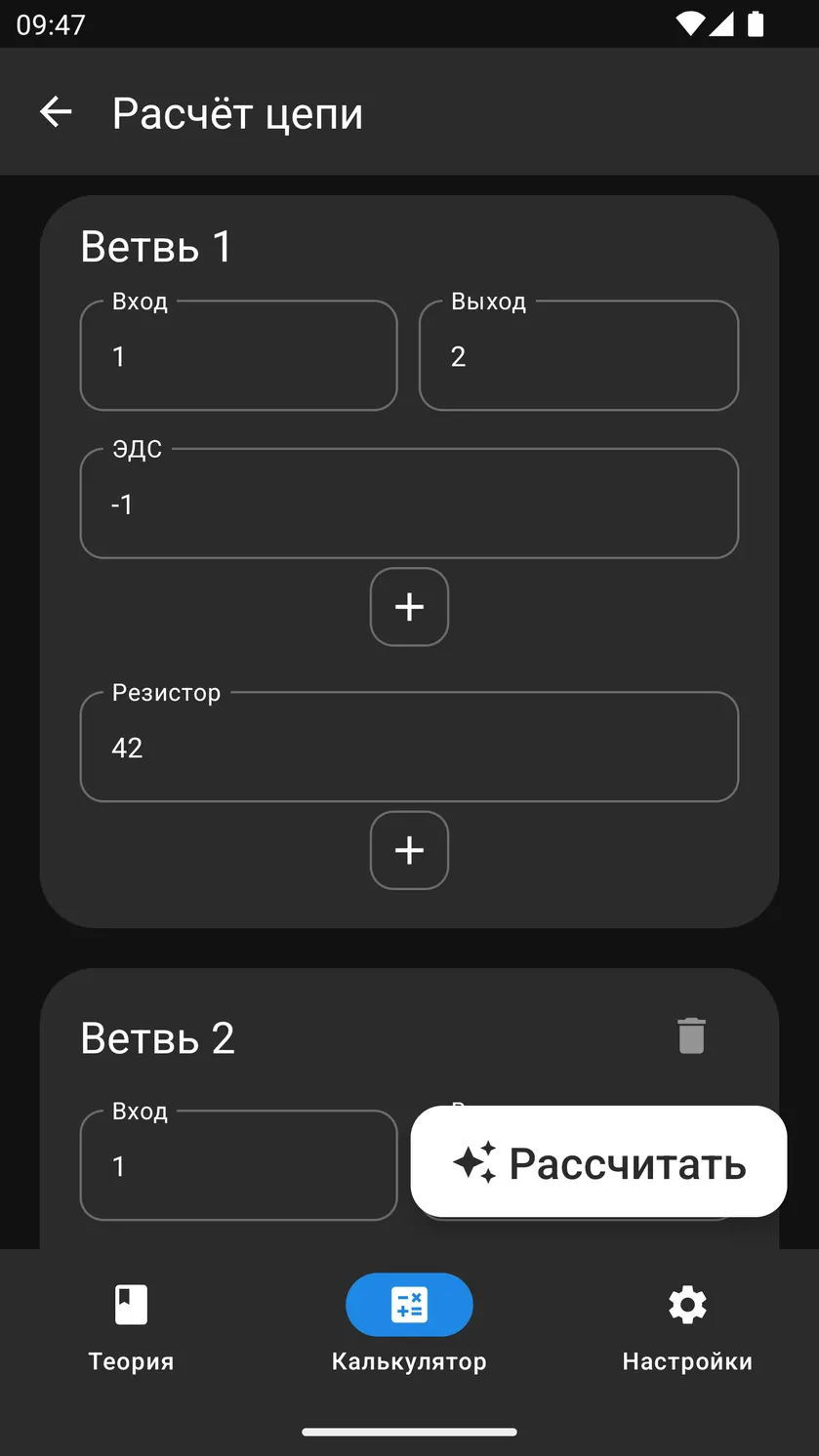
Task: Add another ЭДС with plus button below ЭДС
Action: point(409,607)
